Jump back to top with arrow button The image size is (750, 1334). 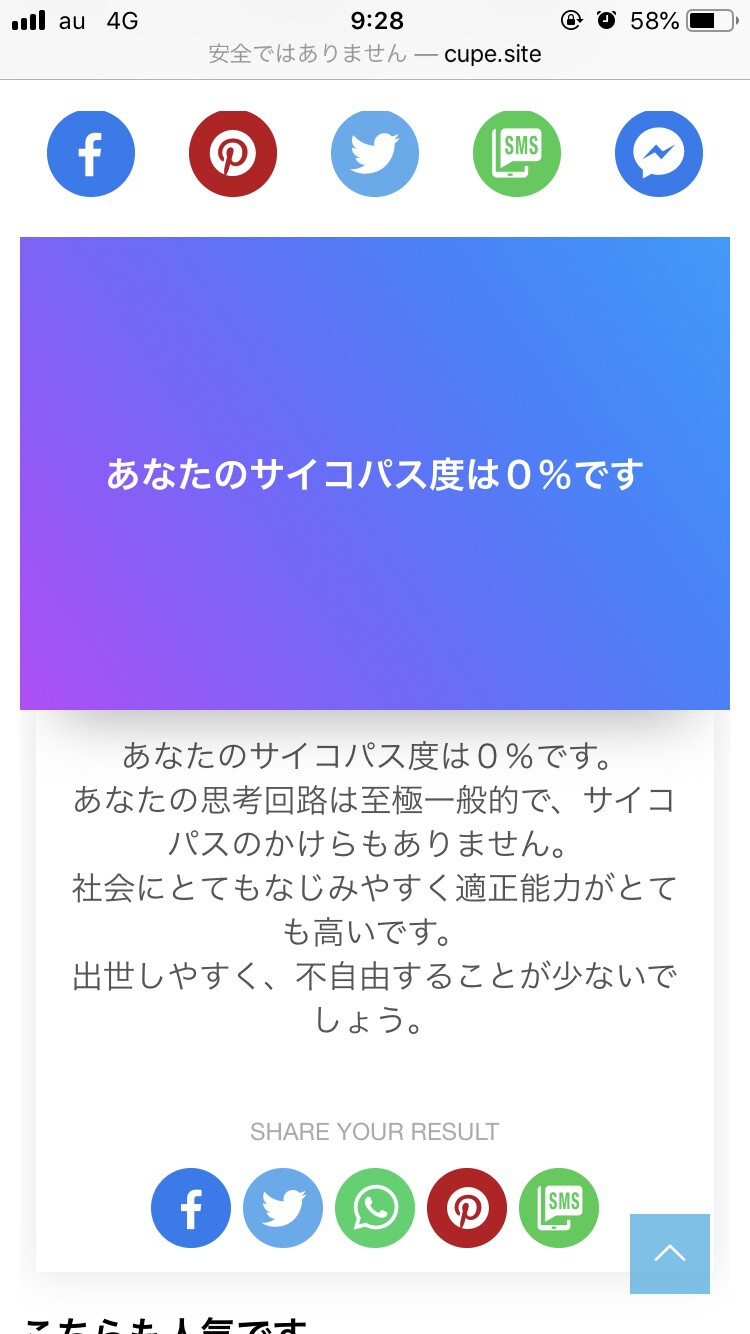(x=670, y=1254)
